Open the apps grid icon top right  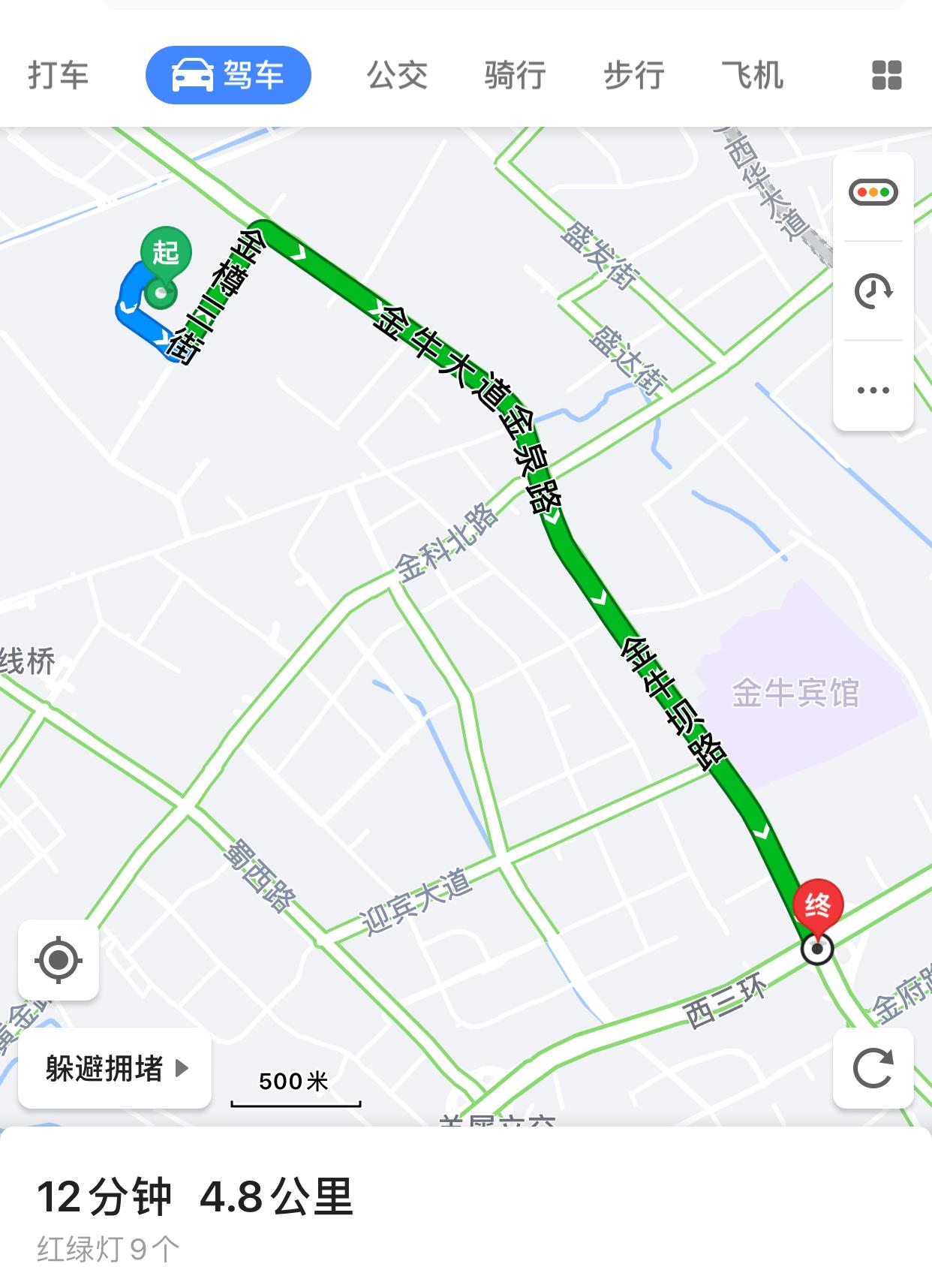click(x=886, y=75)
